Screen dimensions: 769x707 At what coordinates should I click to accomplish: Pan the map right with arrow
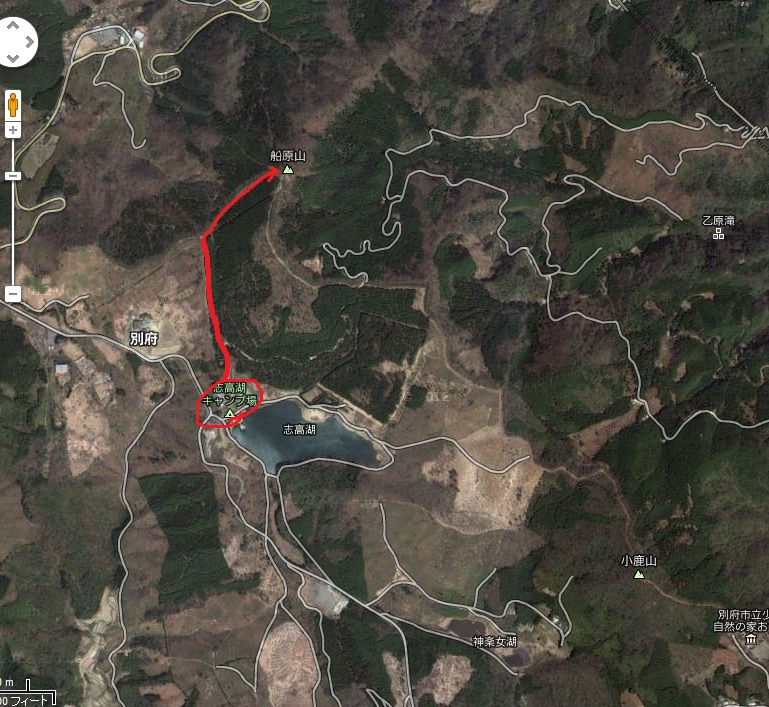coord(30,43)
